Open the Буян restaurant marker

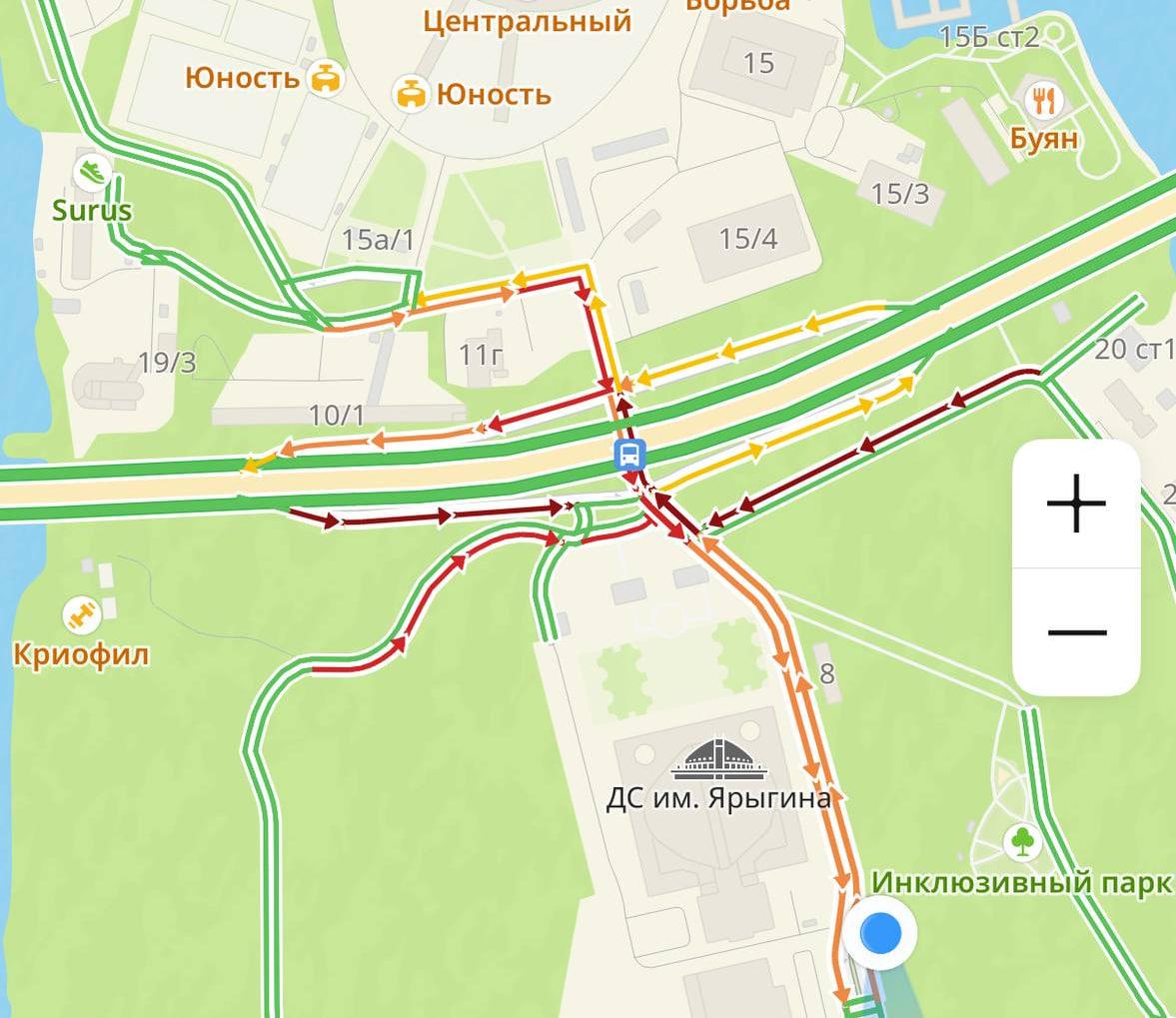click(1043, 101)
